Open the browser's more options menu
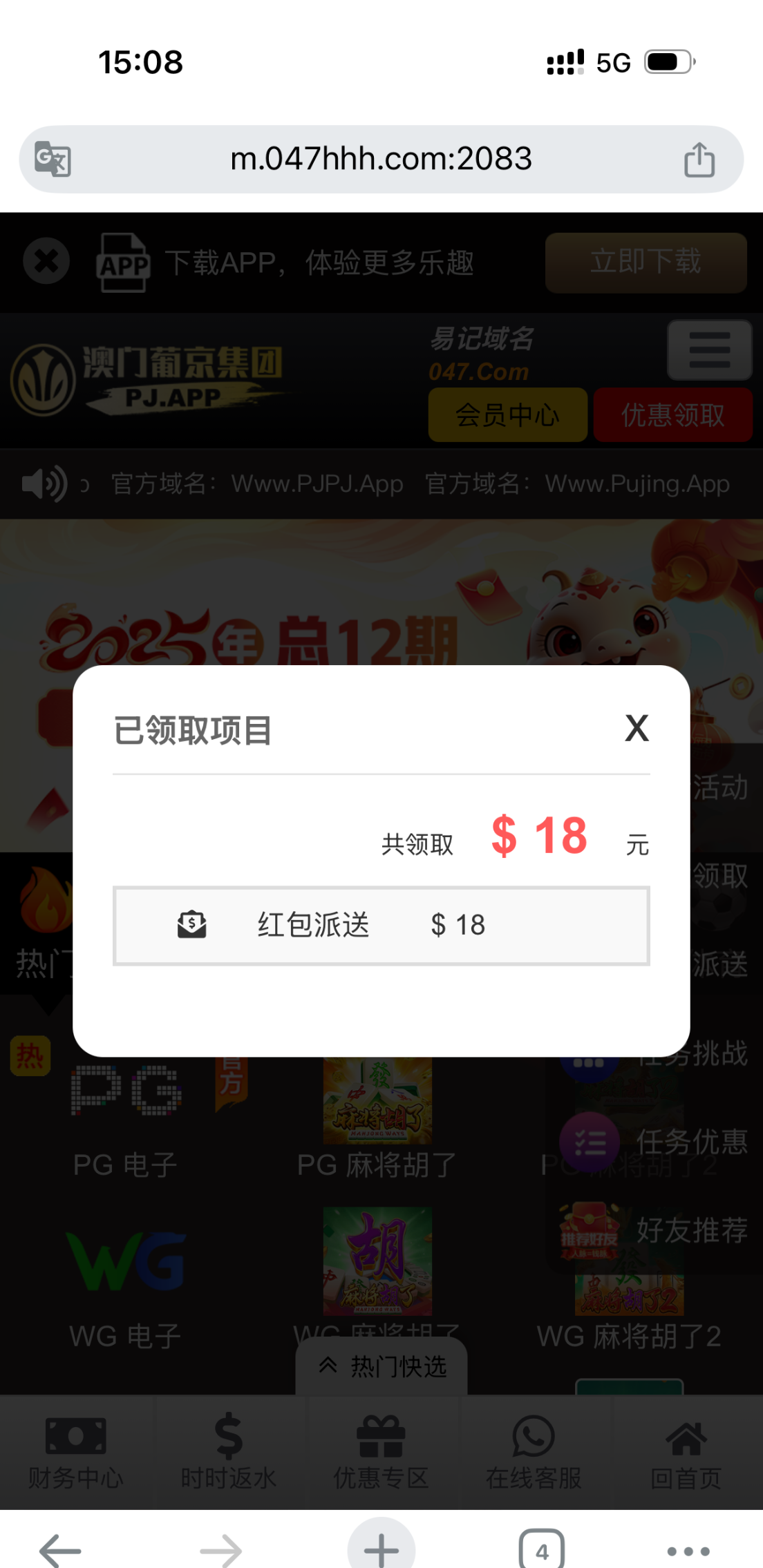This screenshot has width=763, height=1568. (x=688, y=1551)
